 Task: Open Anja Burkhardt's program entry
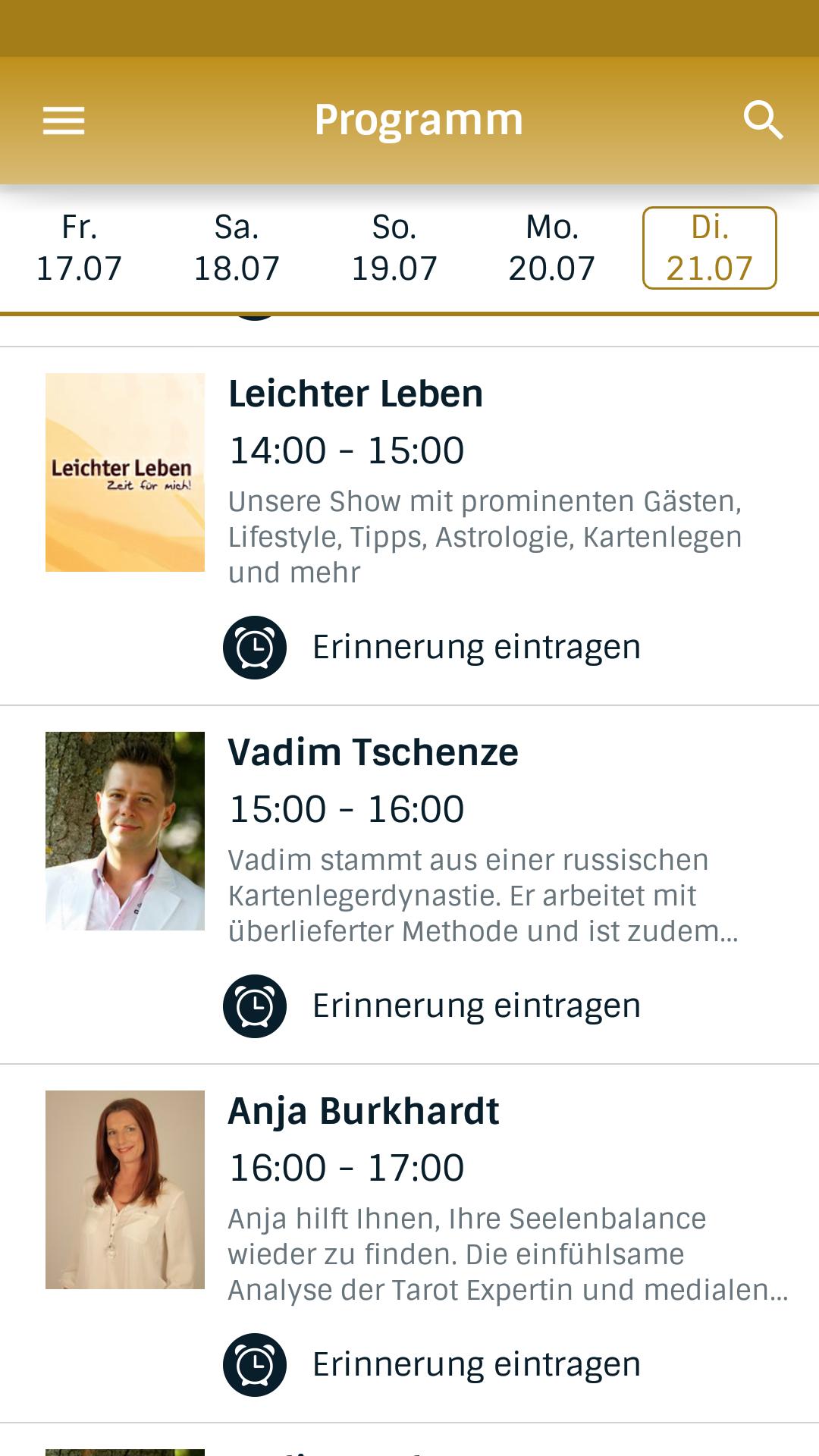[364, 1112]
